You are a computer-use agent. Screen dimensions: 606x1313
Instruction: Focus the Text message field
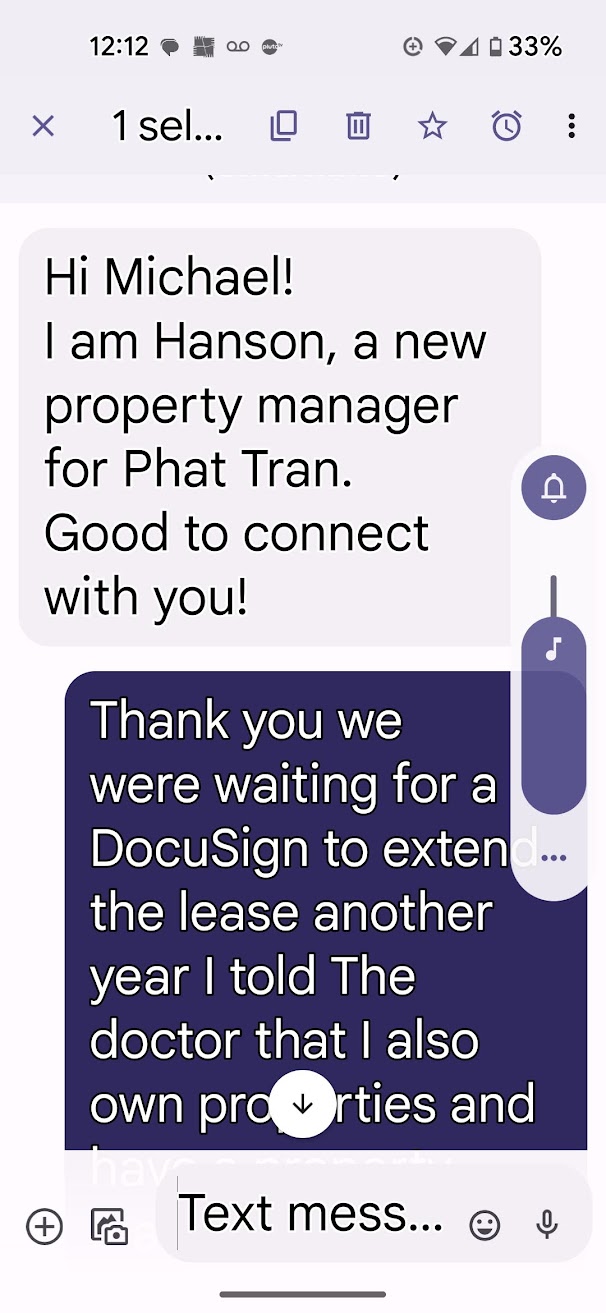(310, 1215)
